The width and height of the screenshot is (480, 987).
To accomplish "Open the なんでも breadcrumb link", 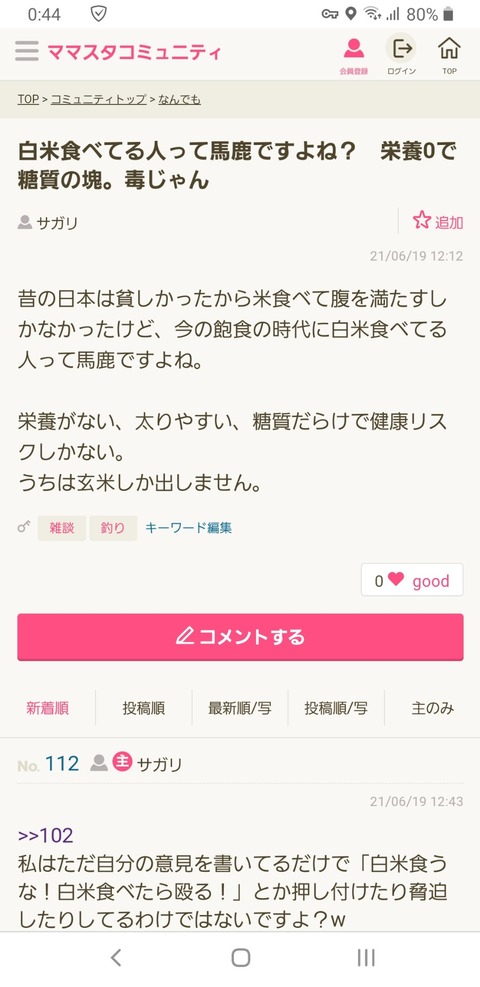I will (x=180, y=99).
